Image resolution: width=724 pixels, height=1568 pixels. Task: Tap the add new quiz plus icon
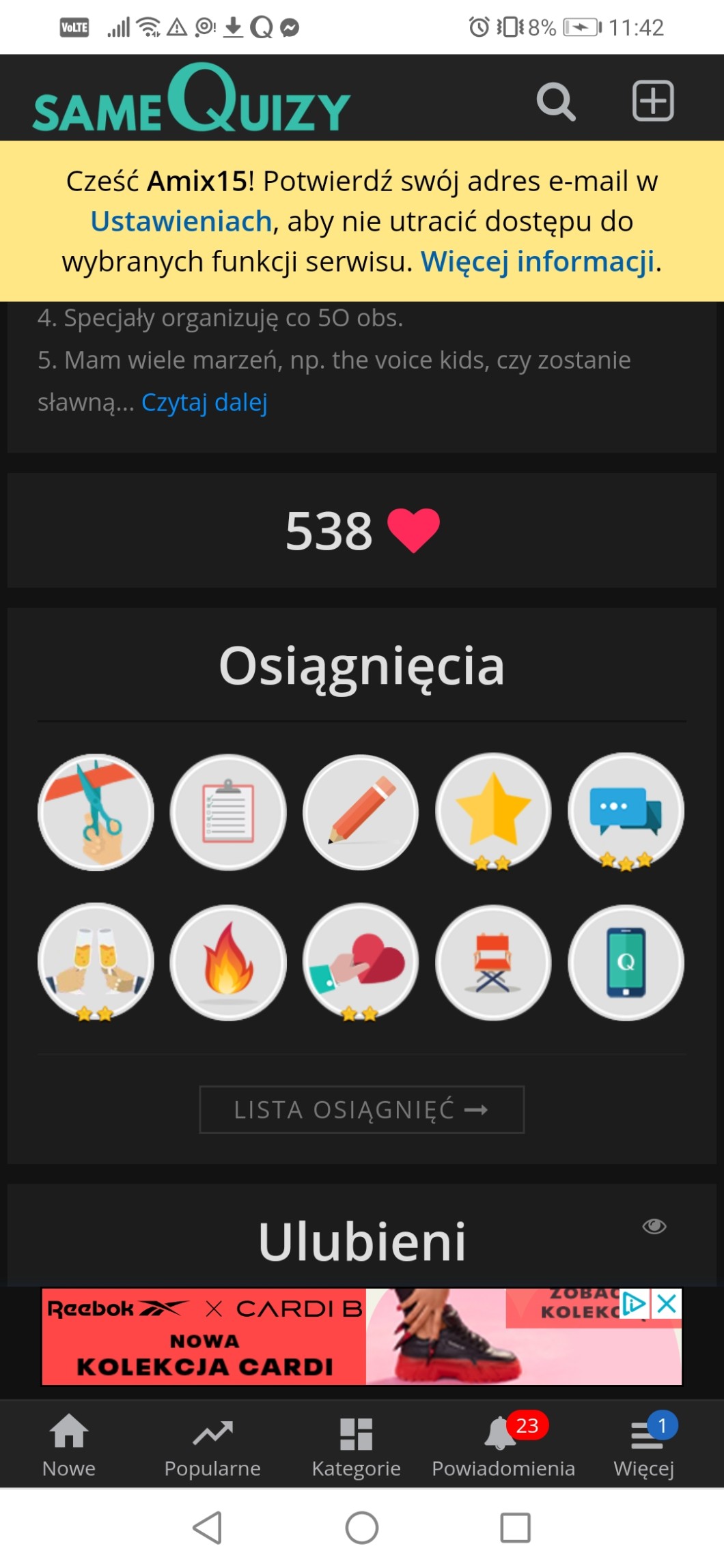pos(652,101)
